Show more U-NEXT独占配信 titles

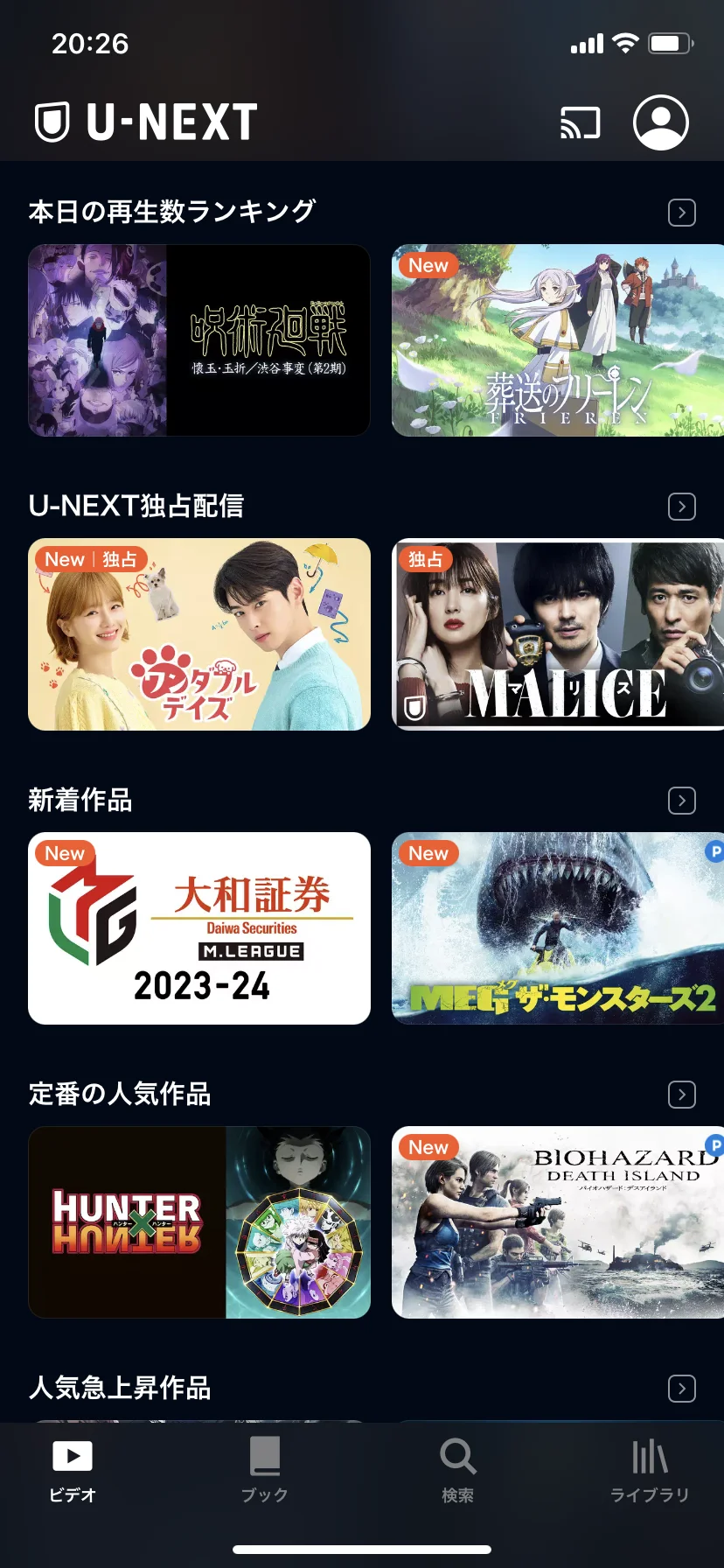[681, 507]
